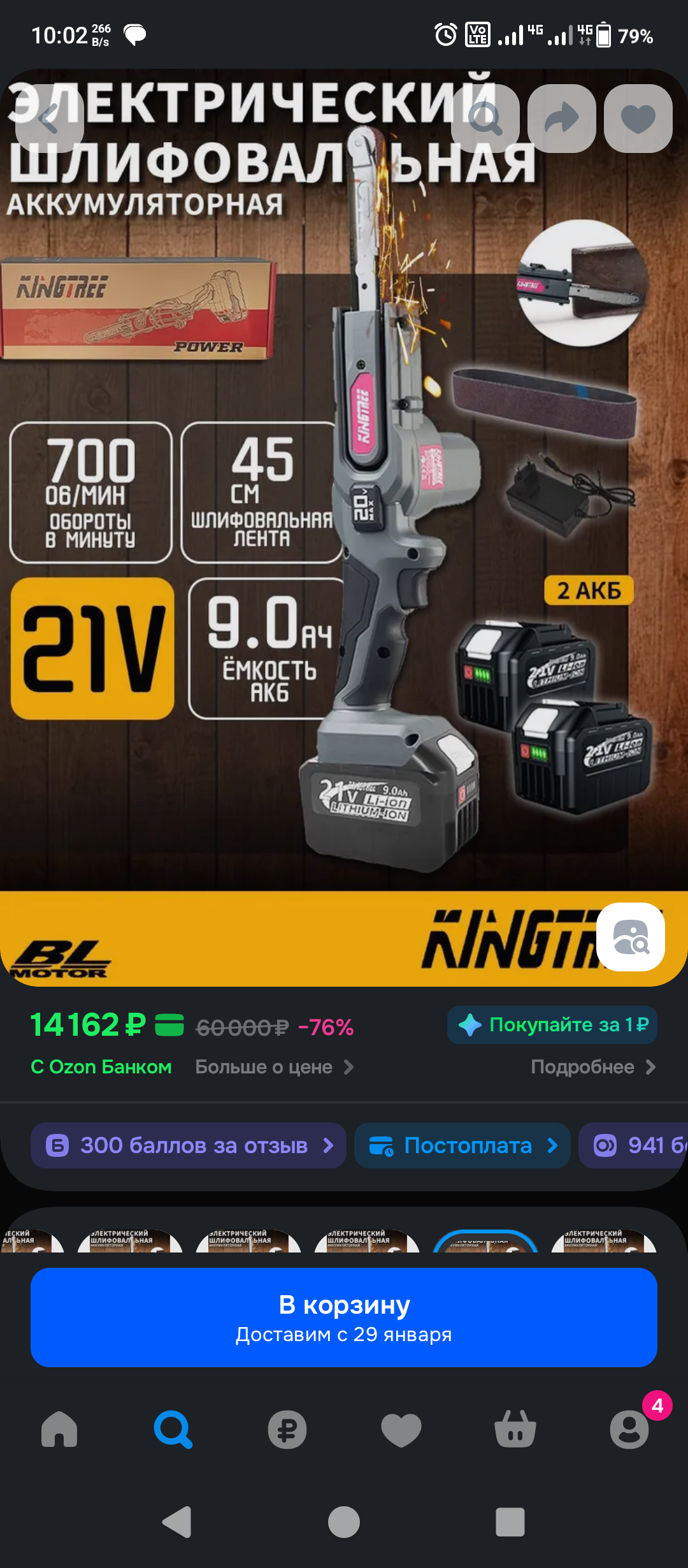Open 'Больше о цене' details
This screenshot has width=688, height=1568.
tap(274, 1067)
